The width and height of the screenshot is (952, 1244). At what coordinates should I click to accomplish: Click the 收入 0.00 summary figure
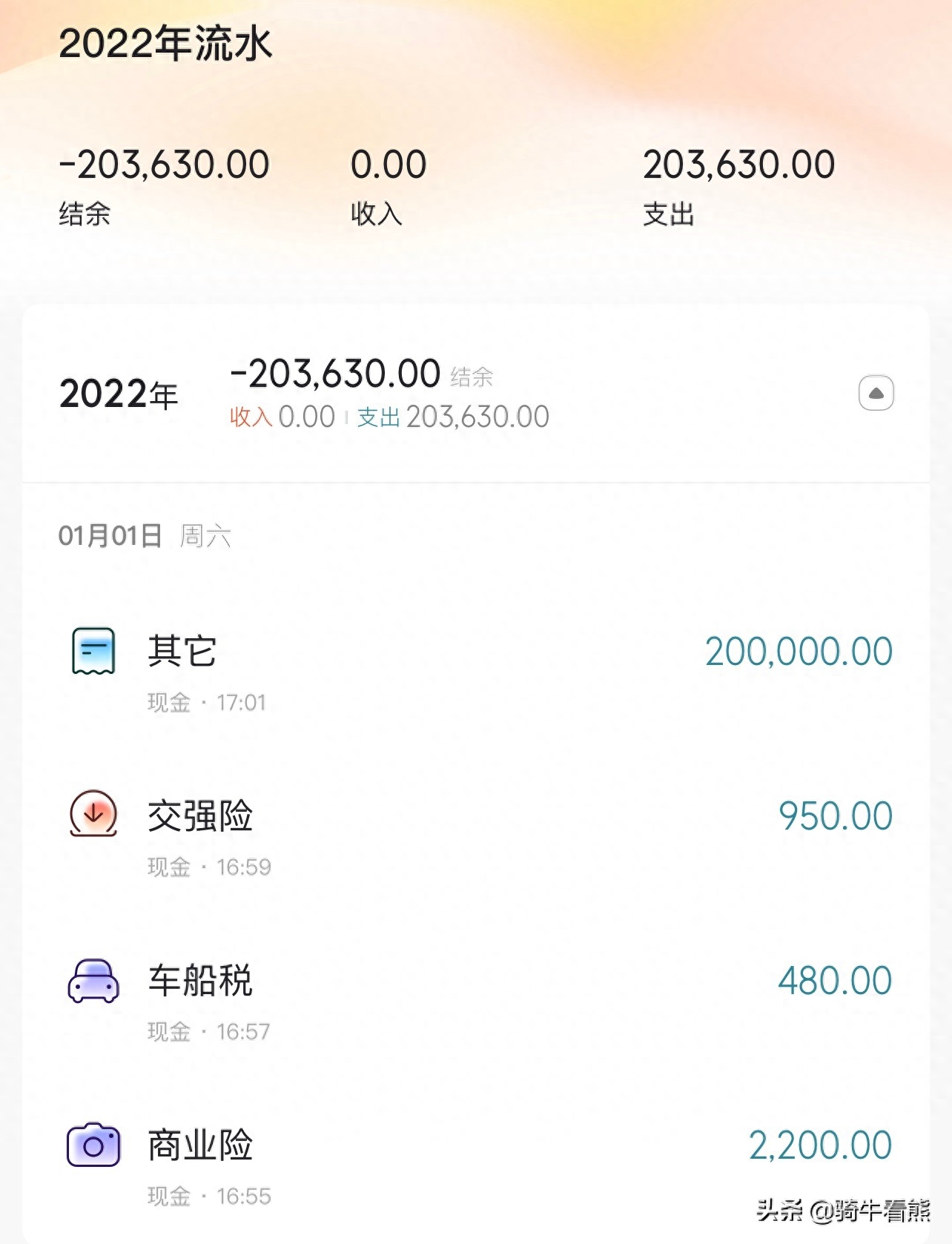[x=389, y=165]
